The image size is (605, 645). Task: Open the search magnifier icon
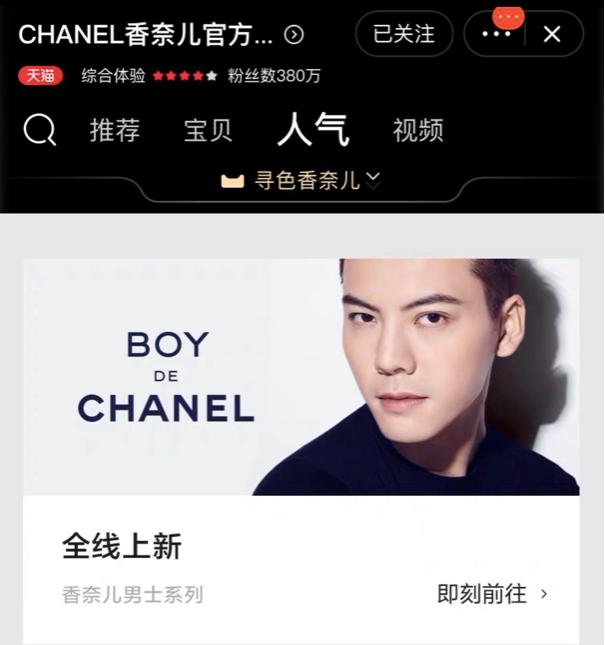click(x=40, y=130)
